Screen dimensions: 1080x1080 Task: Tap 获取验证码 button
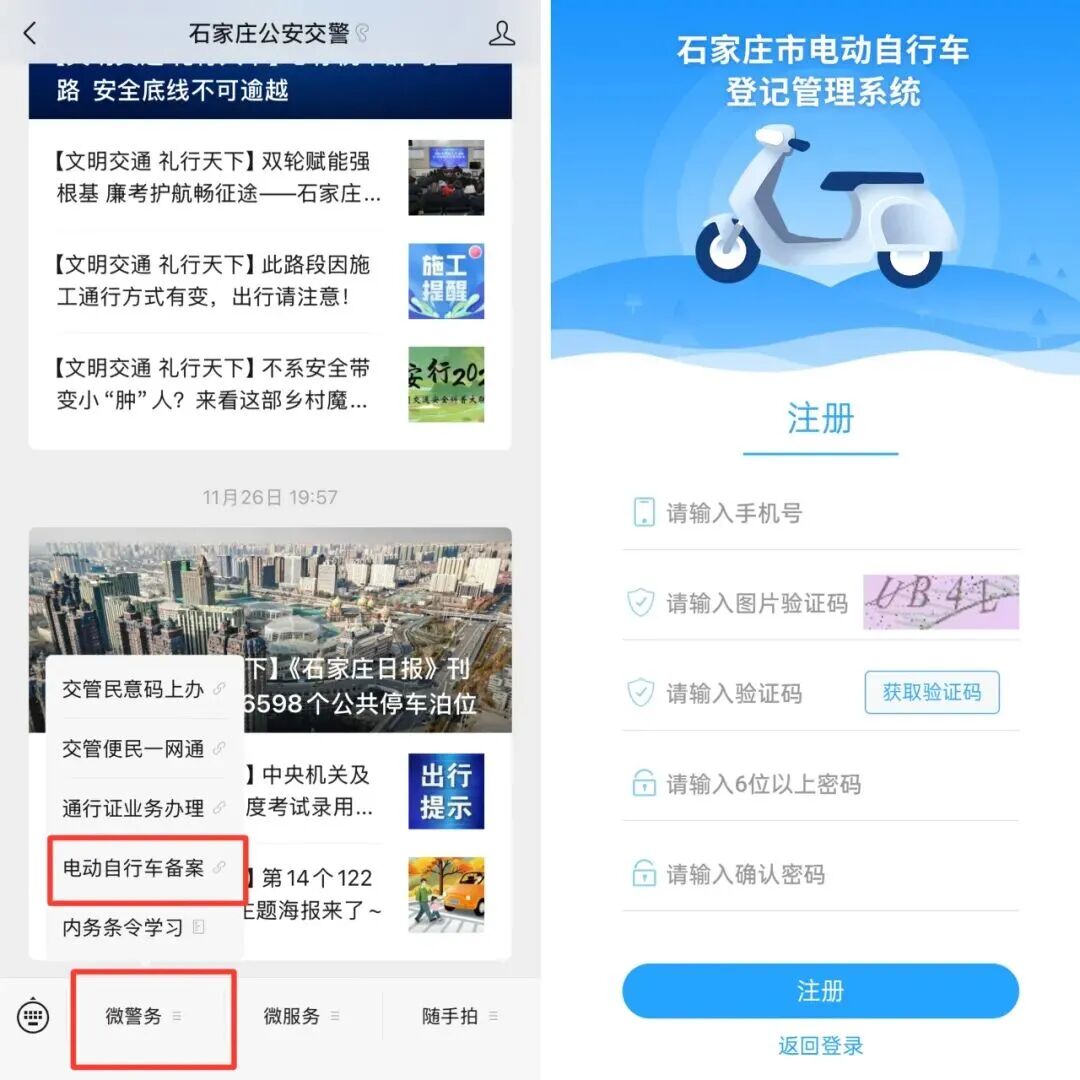click(931, 692)
